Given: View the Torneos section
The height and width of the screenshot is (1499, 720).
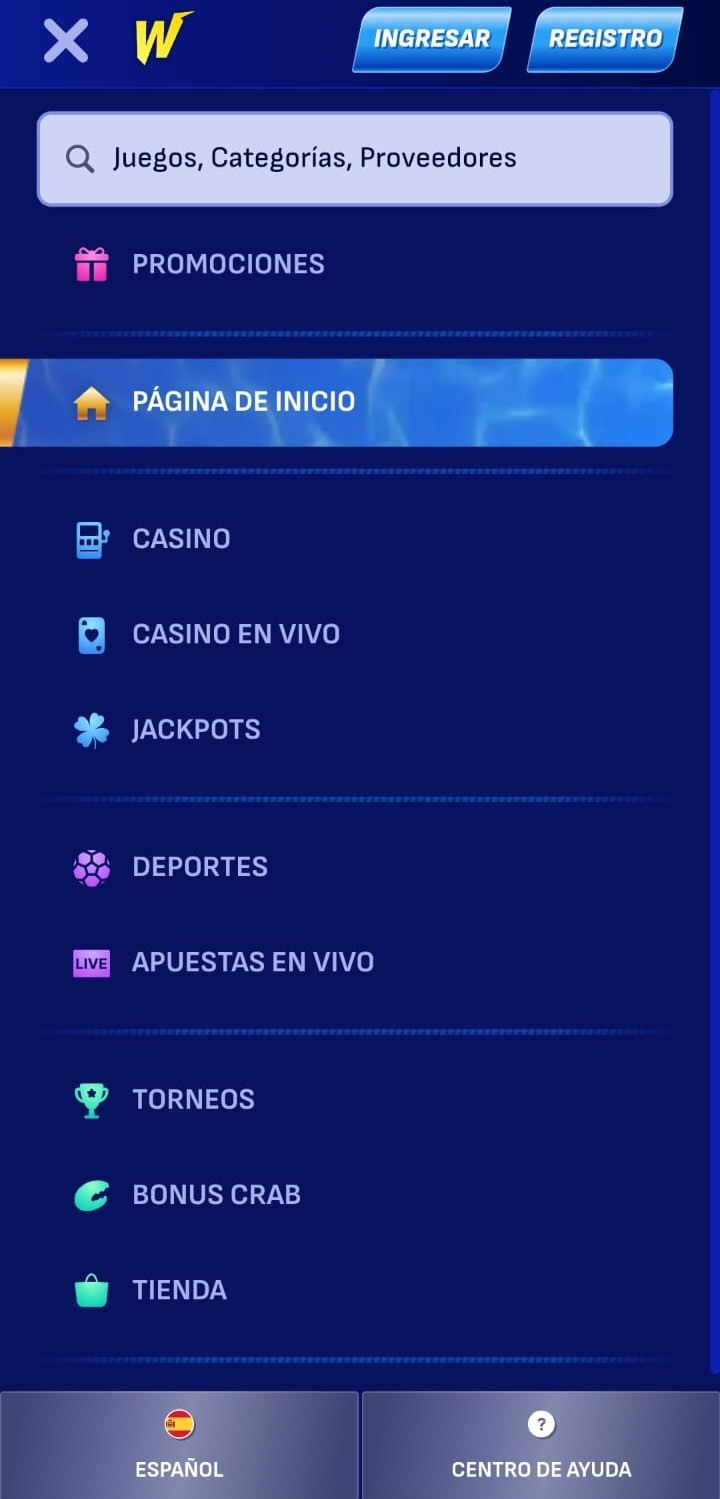Looking at the screenshot, I should coord(355,1100).
